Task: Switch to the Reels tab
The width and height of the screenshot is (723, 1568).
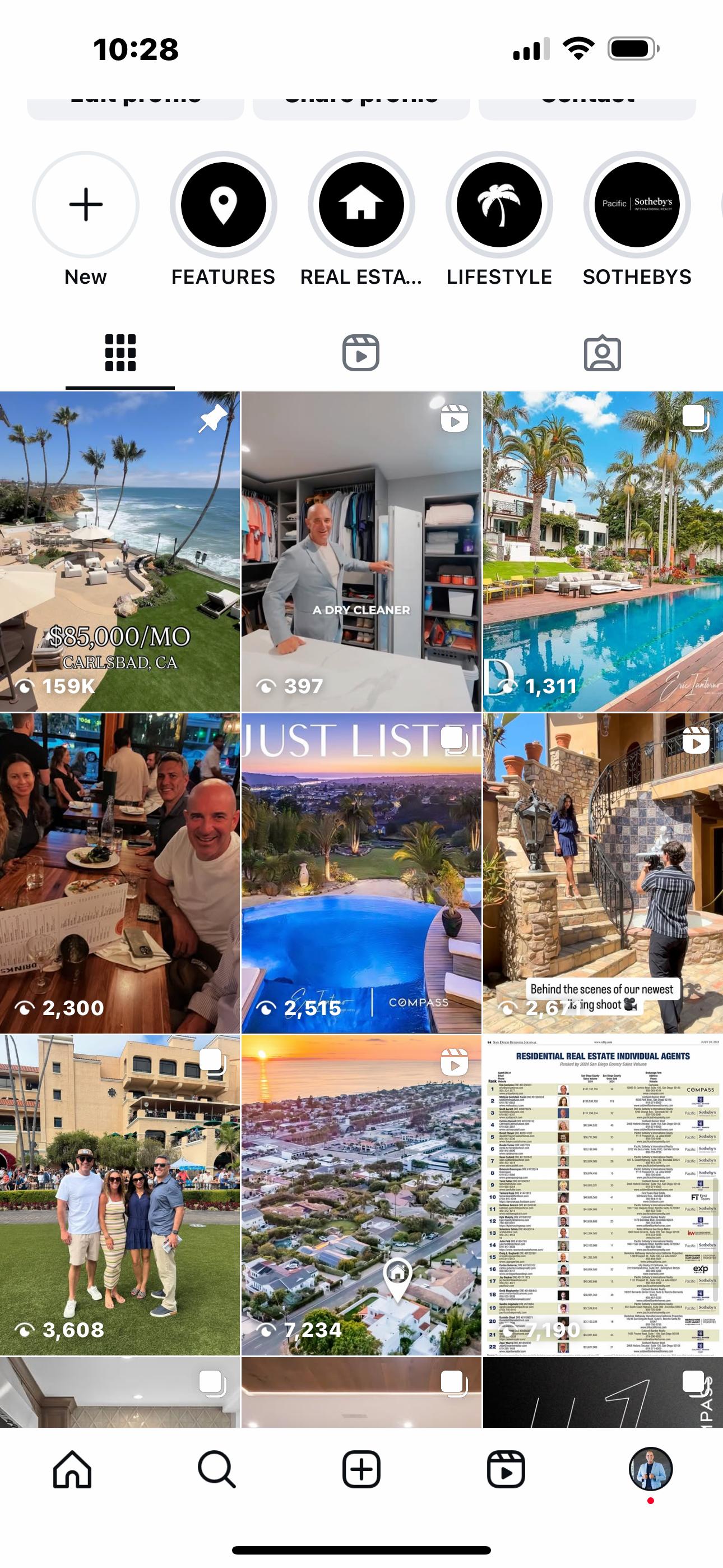Action: click(361, 352)
